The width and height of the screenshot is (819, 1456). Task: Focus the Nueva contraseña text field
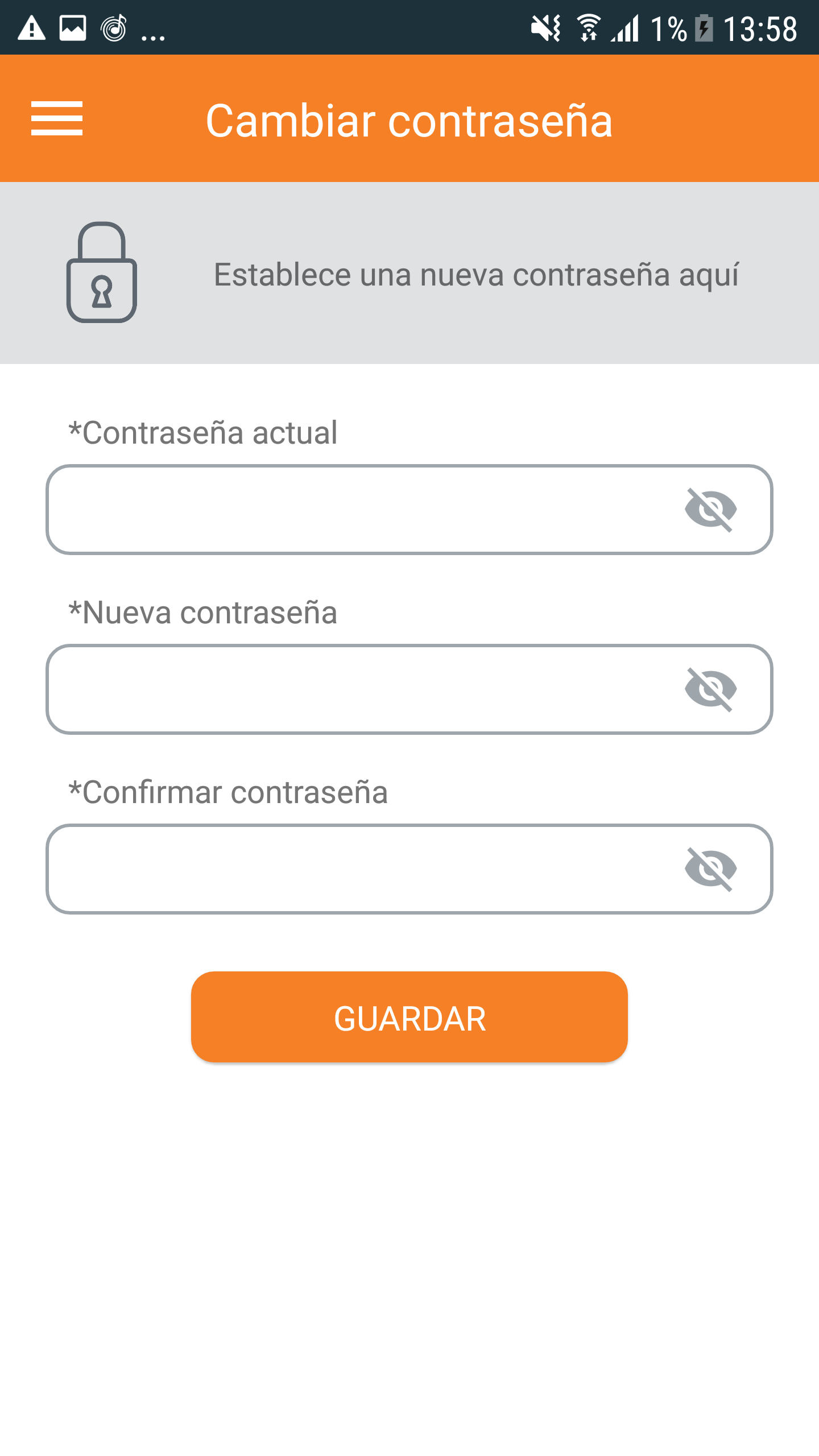(x=409, y=689)
